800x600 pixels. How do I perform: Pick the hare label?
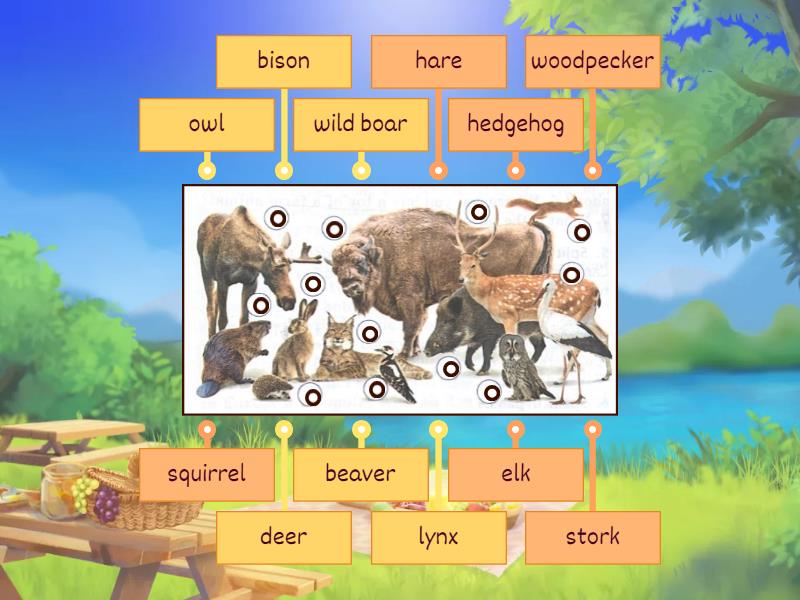click(438, 61)
